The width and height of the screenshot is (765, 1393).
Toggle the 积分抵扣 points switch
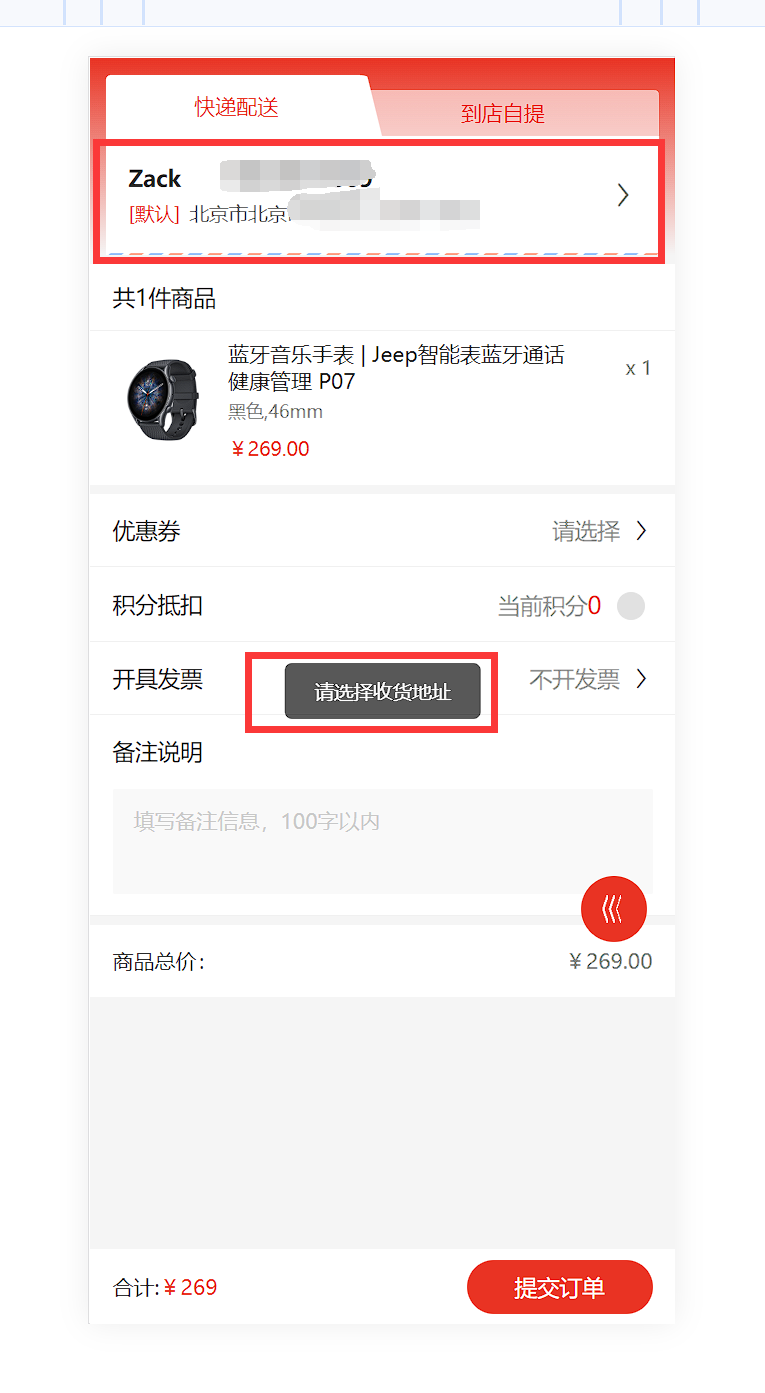630,606
